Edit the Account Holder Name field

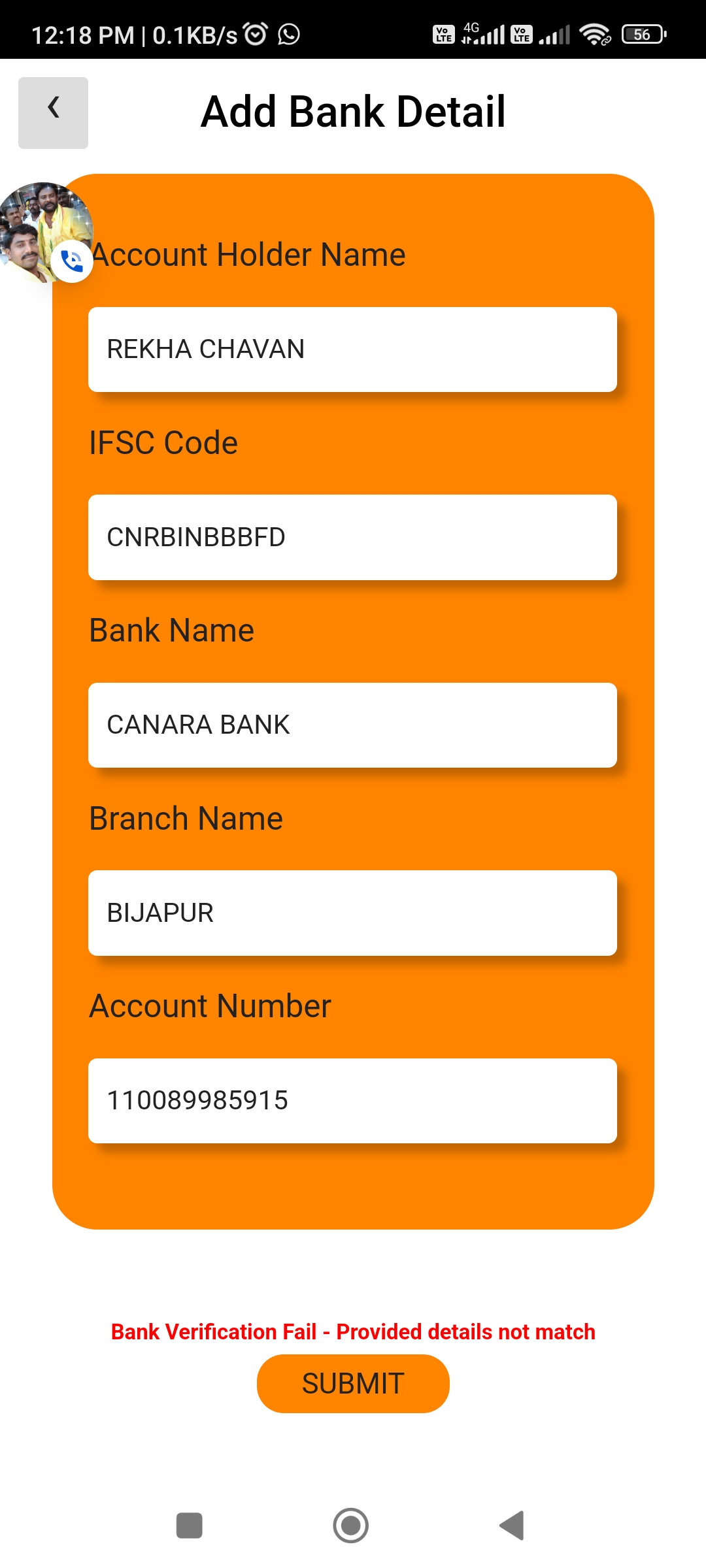coord(352,350)
